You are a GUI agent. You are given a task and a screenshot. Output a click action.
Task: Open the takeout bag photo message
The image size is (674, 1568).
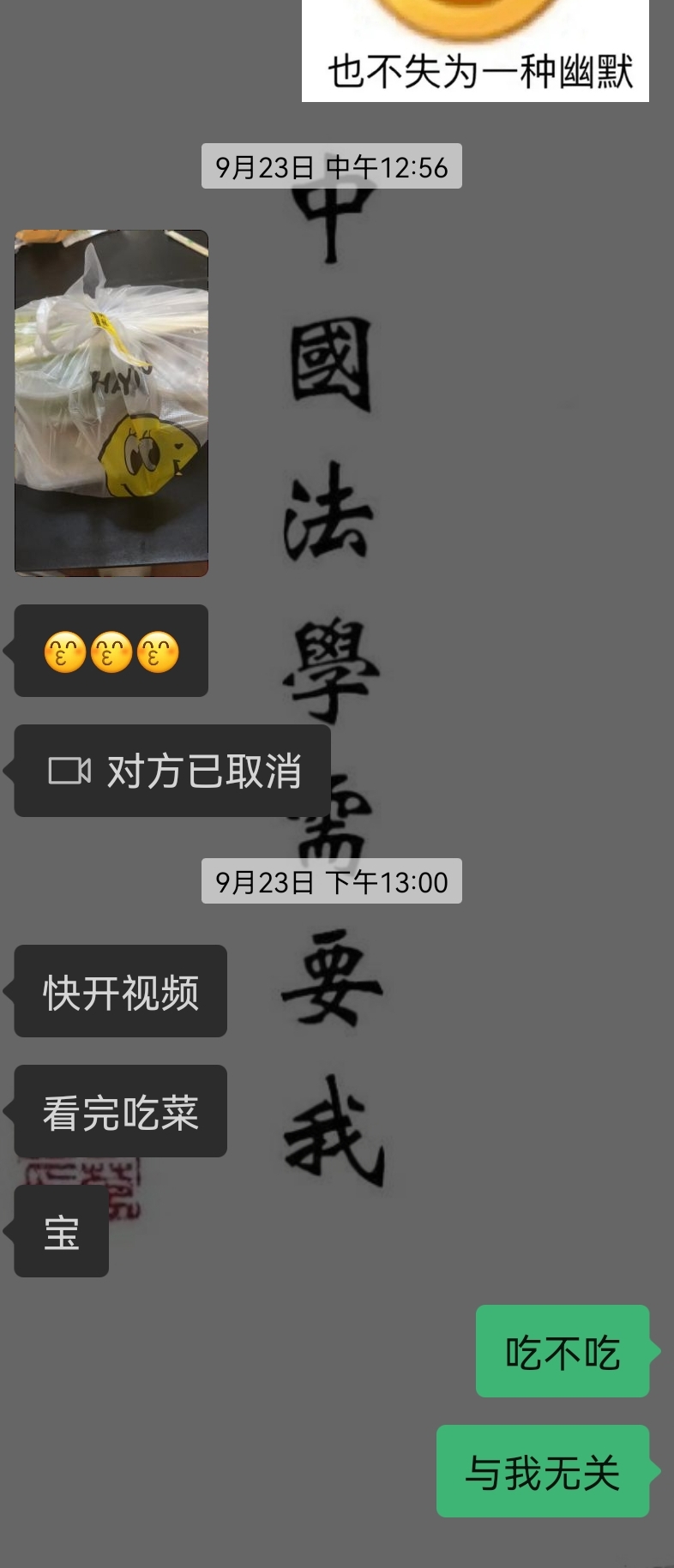pyautogui.click(x=111, y=403)
